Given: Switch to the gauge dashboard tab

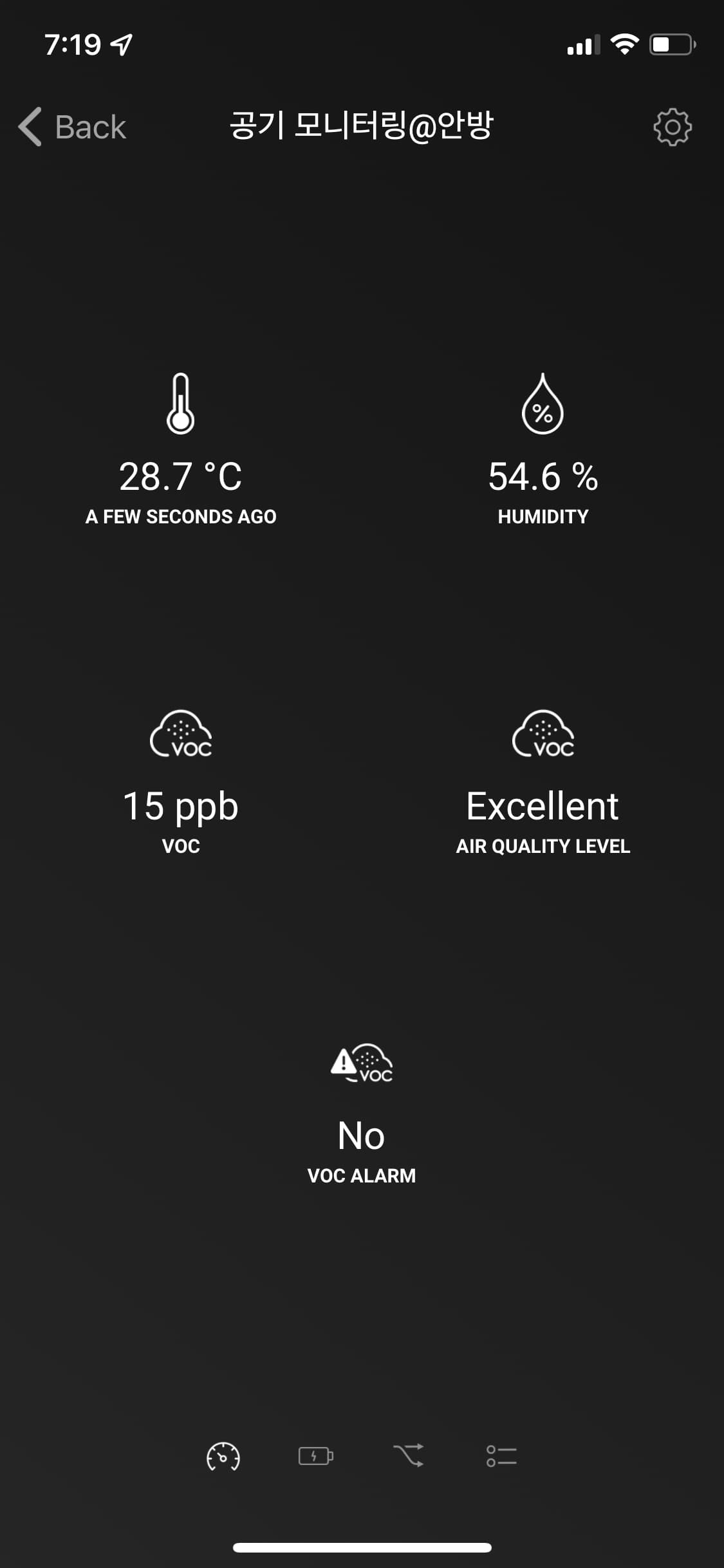Looking at the screenshot, I should (x=223, y=1456).
